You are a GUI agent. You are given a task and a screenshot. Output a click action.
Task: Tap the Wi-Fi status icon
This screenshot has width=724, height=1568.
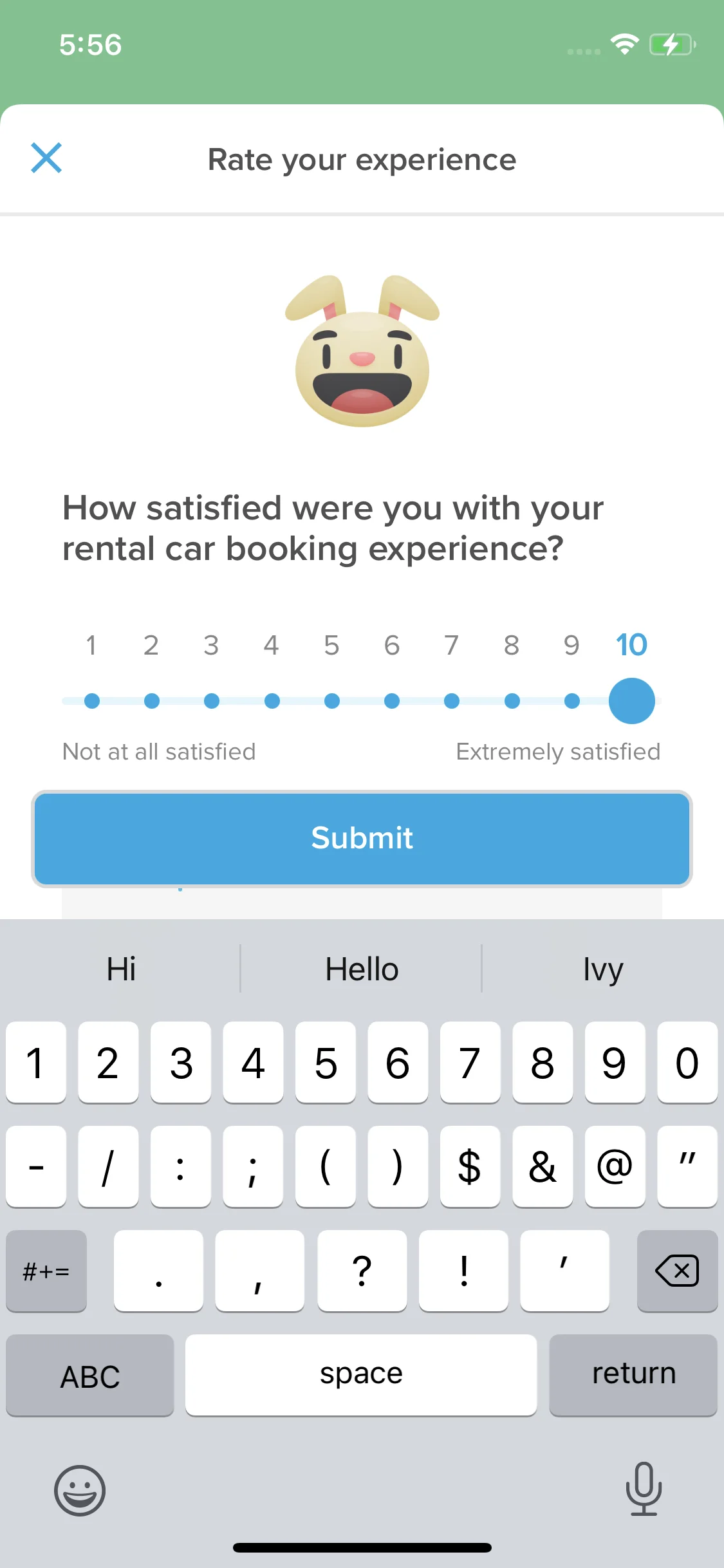click(x=624, y=44)
